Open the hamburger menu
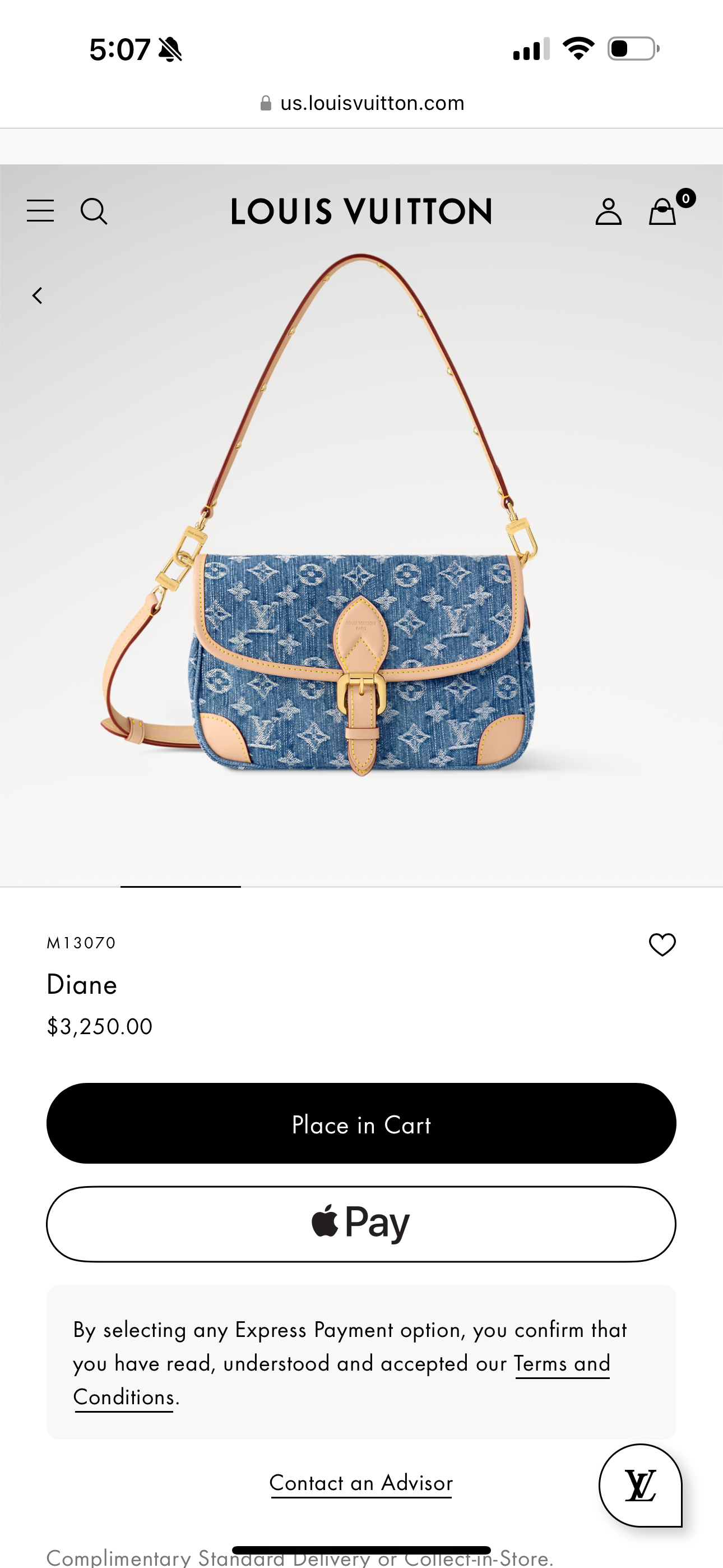 (x=40, y=211)
